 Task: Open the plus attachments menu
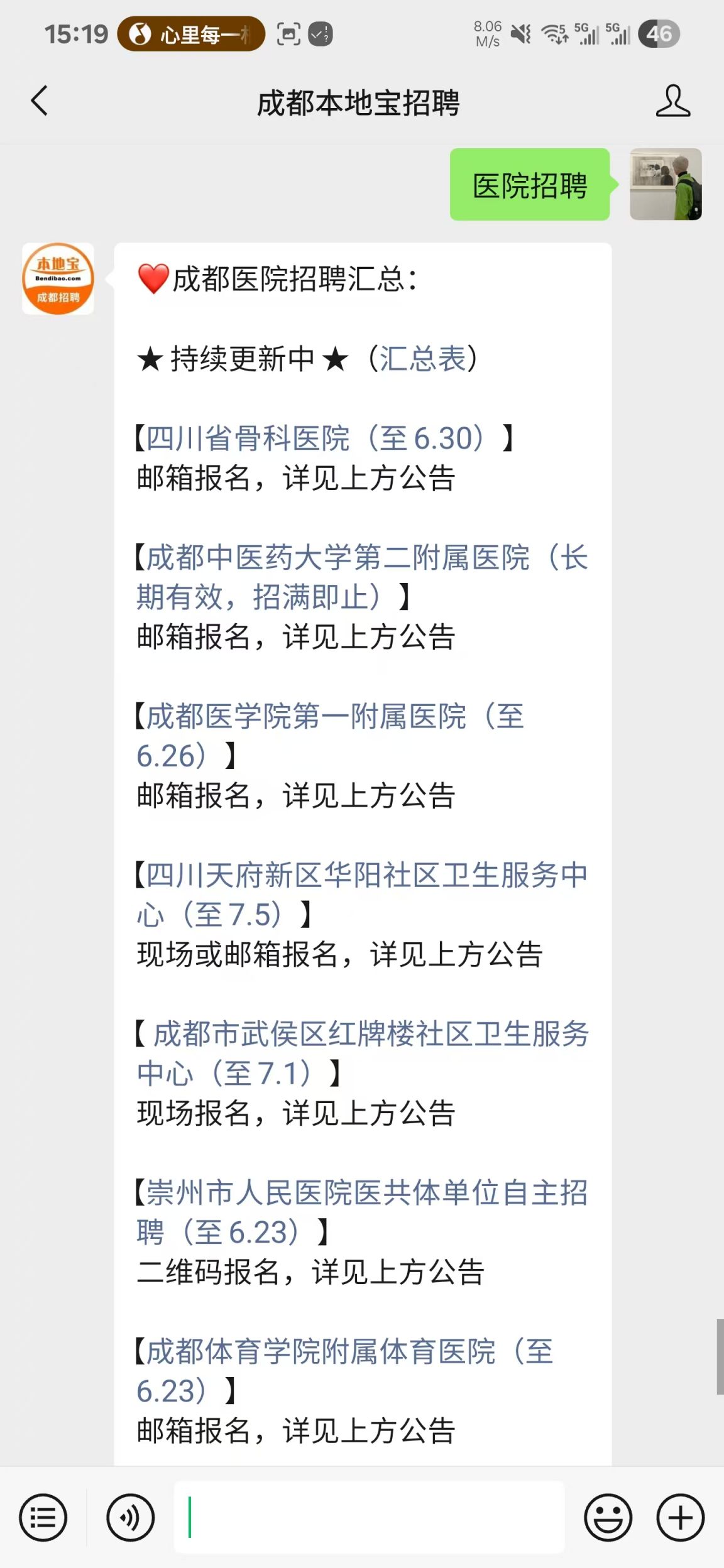pos(681,1518)
